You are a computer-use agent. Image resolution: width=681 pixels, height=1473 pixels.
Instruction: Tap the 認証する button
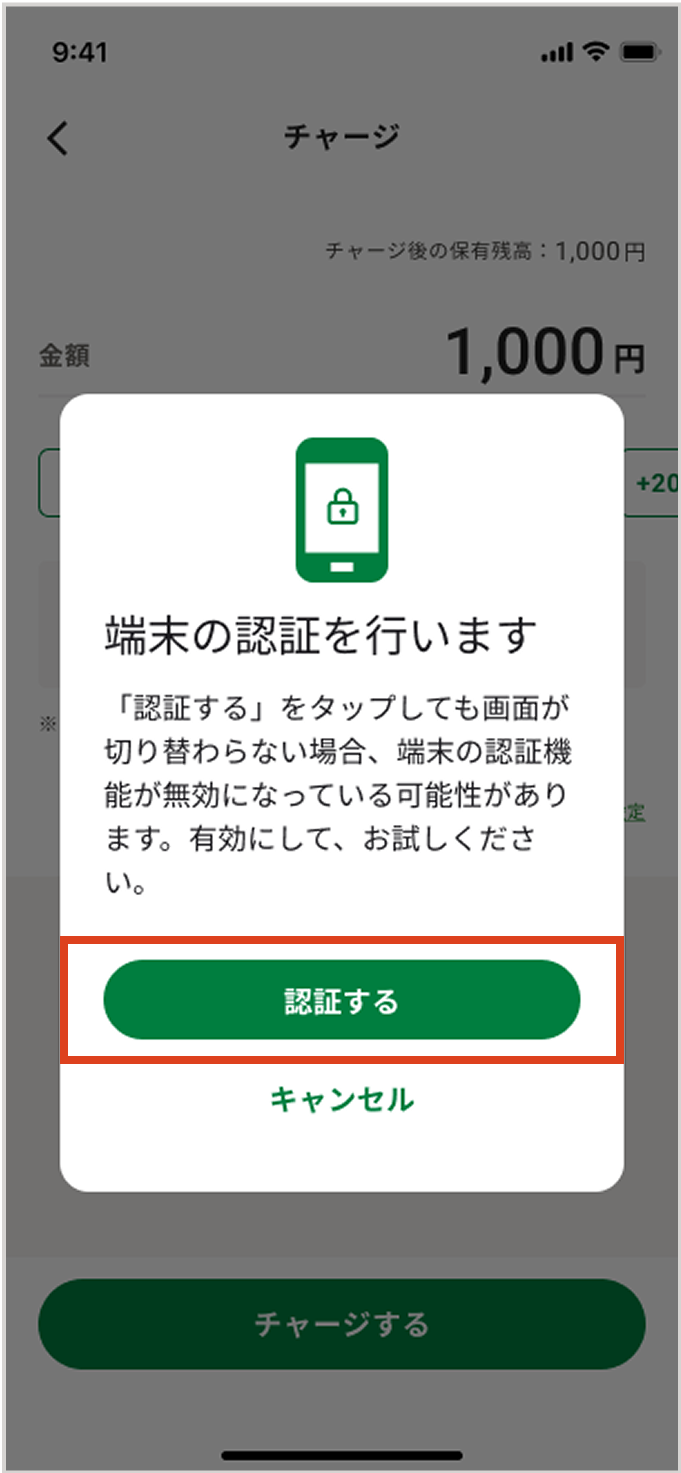click(x=341, y=1000)
